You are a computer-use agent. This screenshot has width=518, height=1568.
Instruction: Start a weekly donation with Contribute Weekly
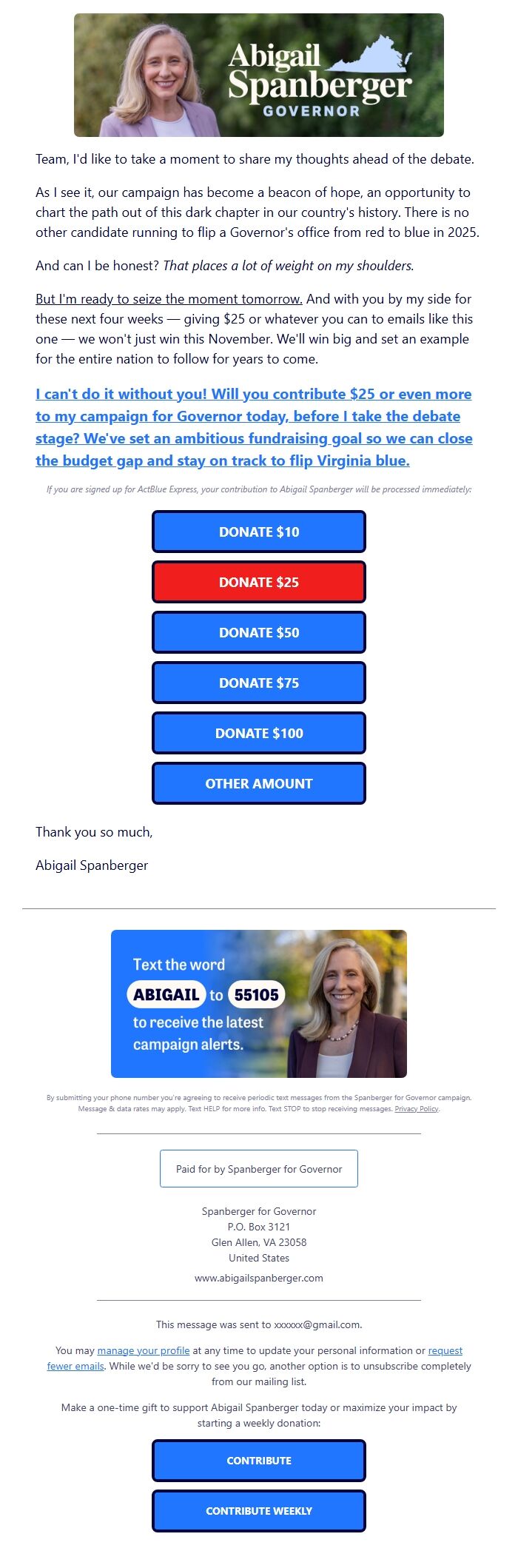[x=259, y=1511]
